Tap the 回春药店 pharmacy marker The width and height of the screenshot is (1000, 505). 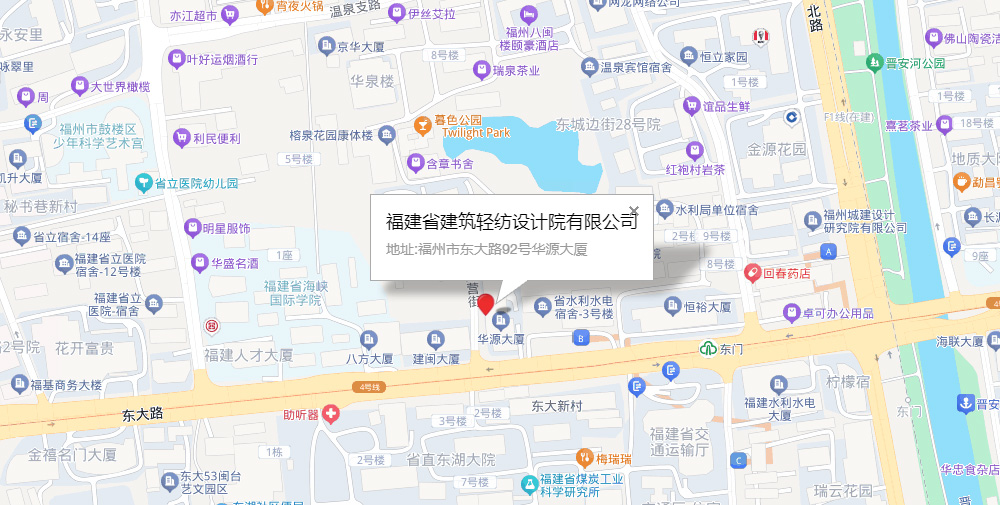[x=752, y=272]
